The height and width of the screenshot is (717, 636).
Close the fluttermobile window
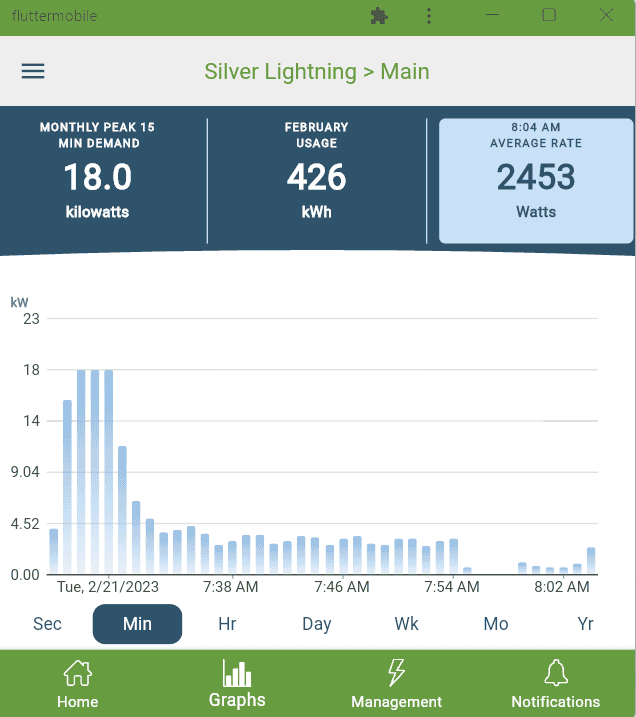(606, 16)
